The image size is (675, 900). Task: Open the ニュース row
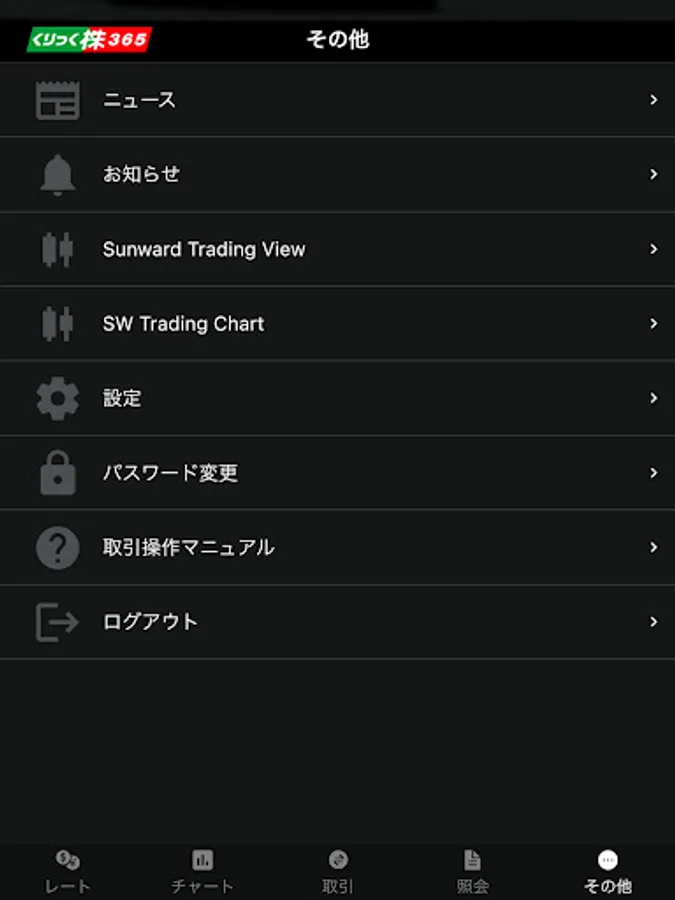pos(337,100)
